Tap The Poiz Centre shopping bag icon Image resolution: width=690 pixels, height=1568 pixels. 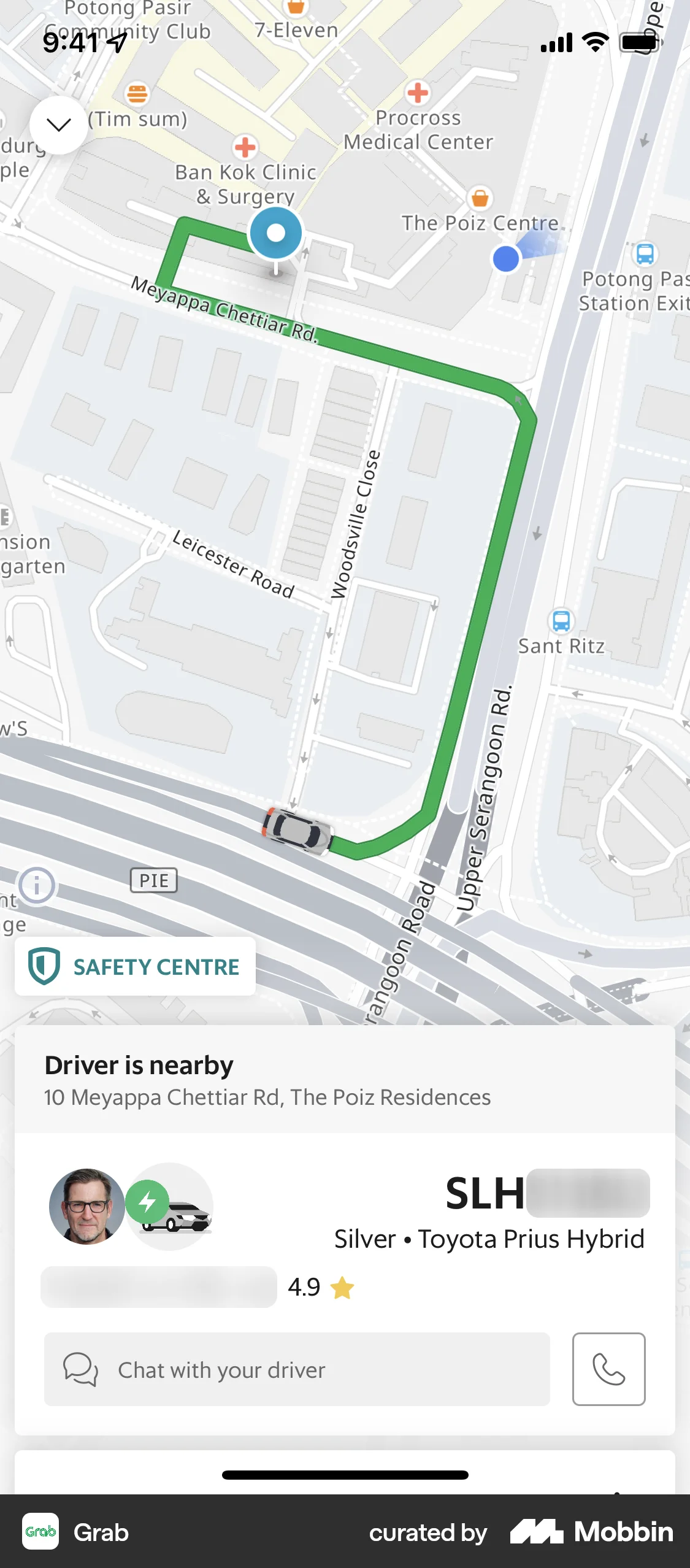pyautogui.click(x=480, y=198)
